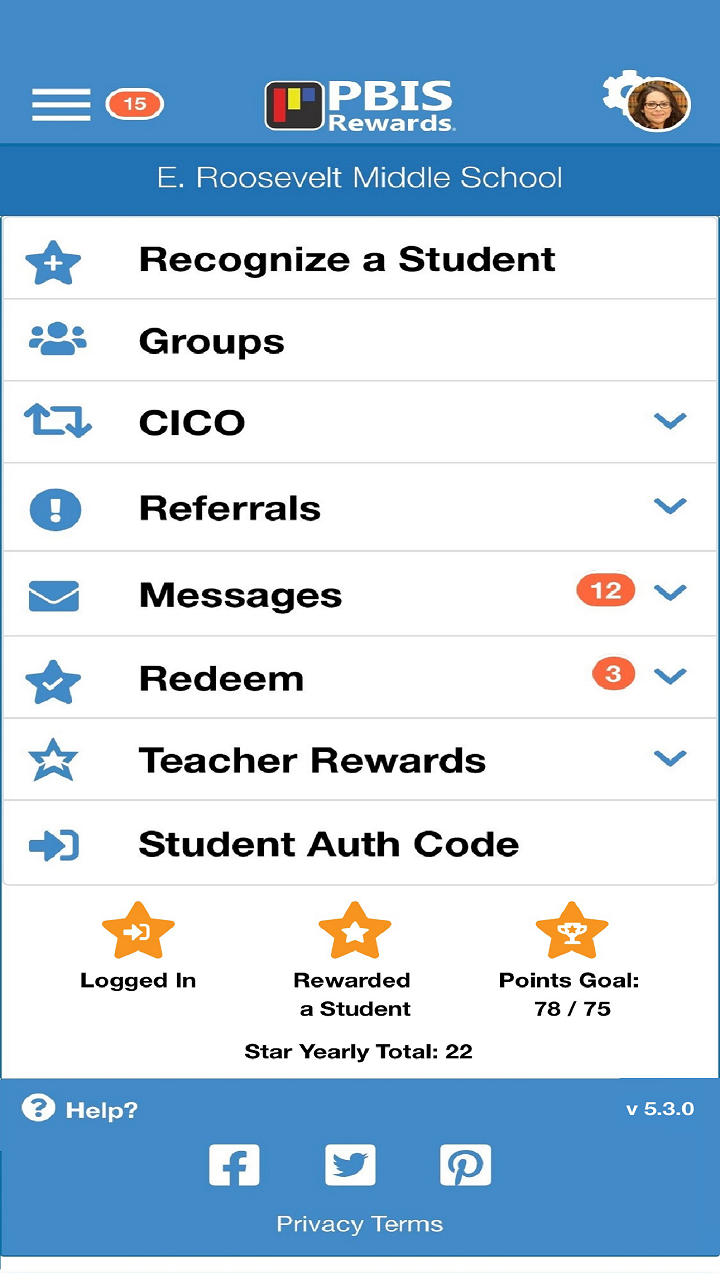Open the hamburger menu

[x=60, y=103]
